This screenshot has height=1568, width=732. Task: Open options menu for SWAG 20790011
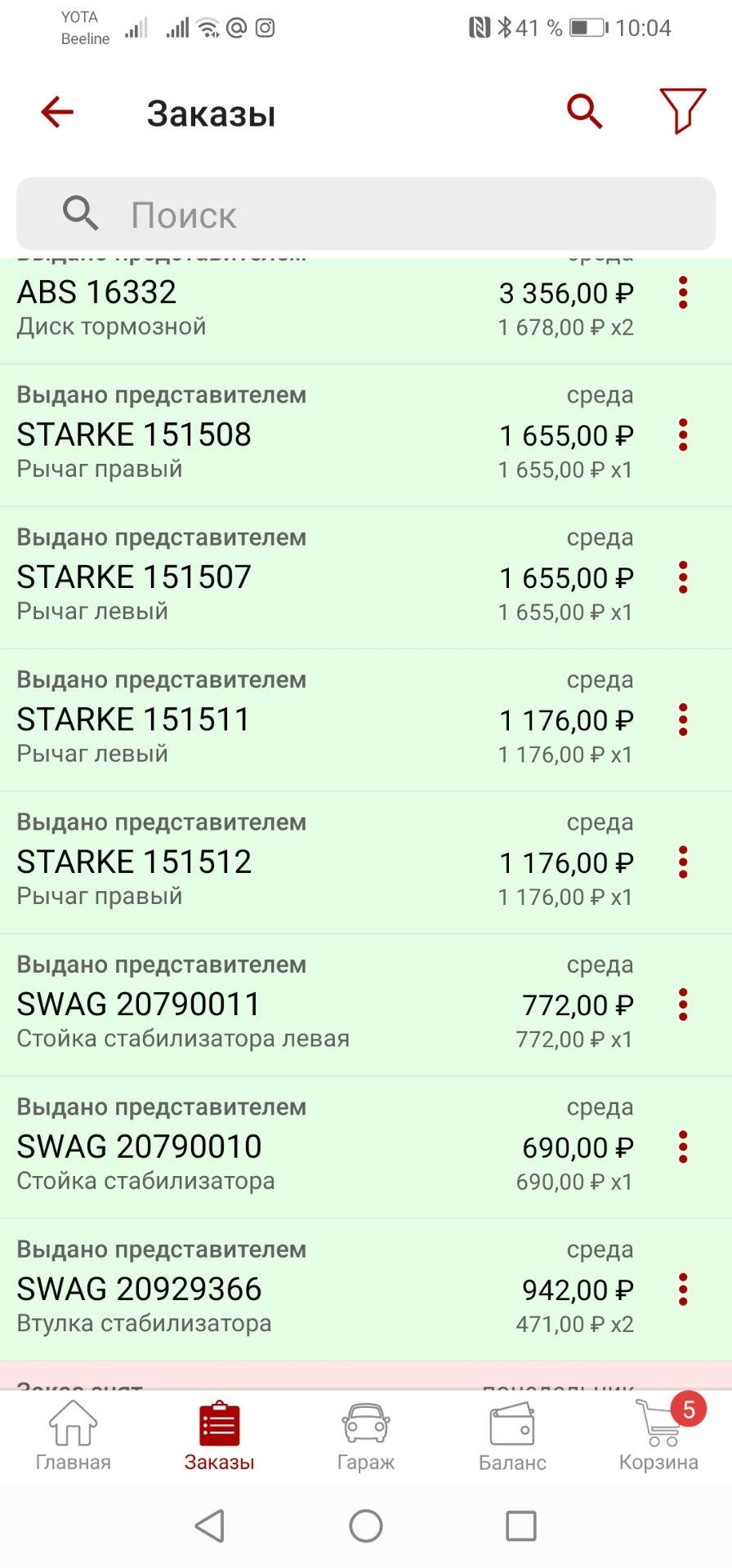coord(683,1004)
